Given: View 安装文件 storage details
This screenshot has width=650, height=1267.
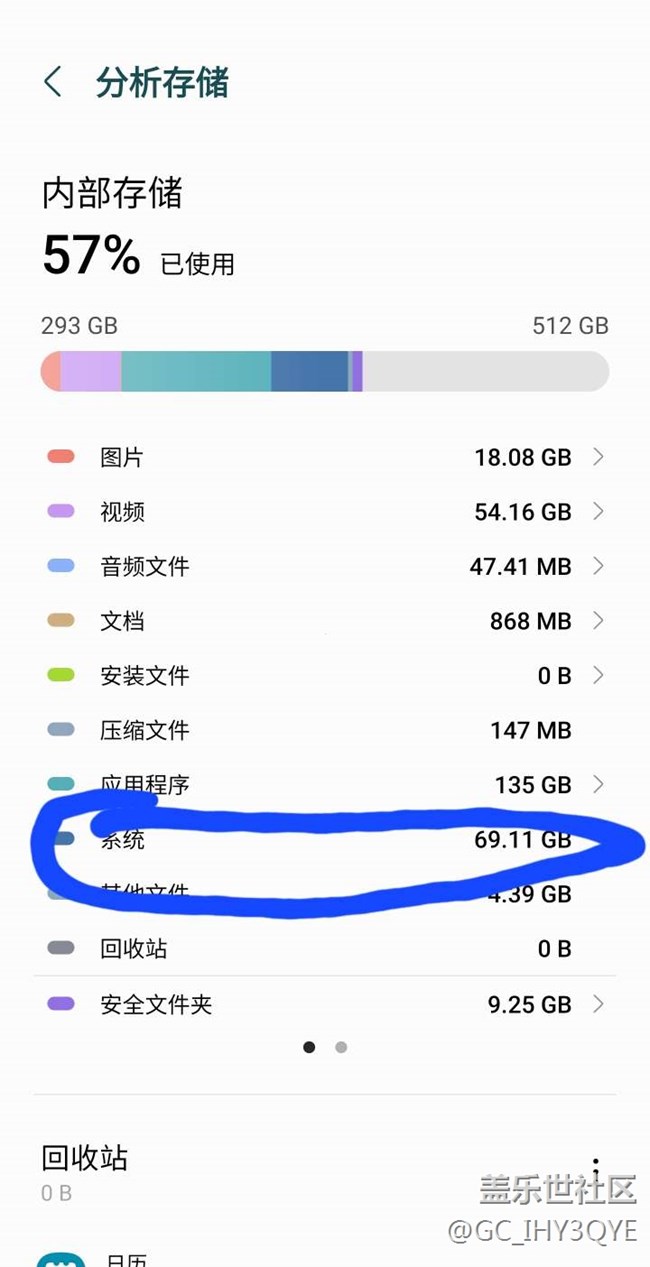Looking at the screenshot, I should 325,676.
